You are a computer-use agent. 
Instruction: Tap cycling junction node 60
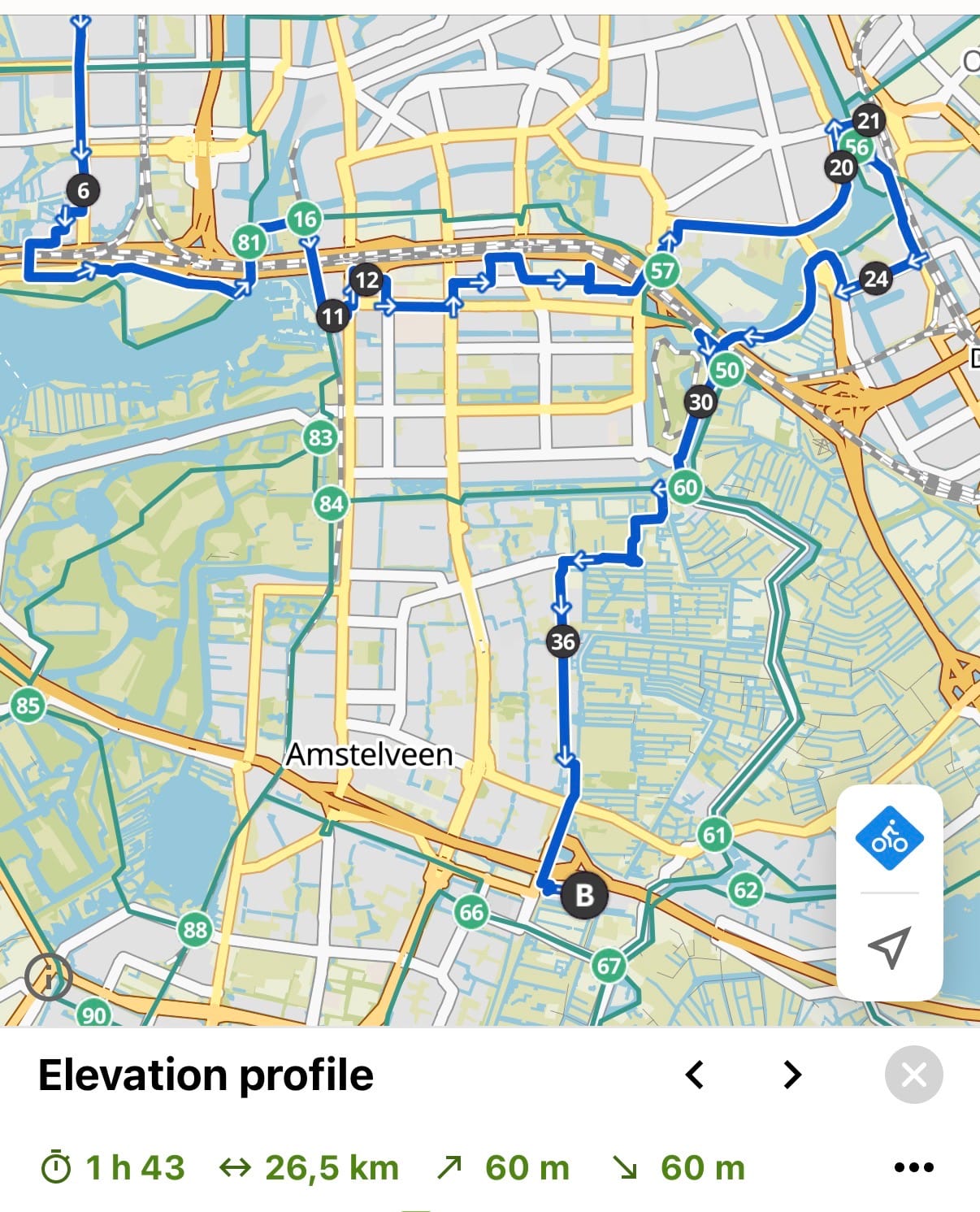coord(685,488)
